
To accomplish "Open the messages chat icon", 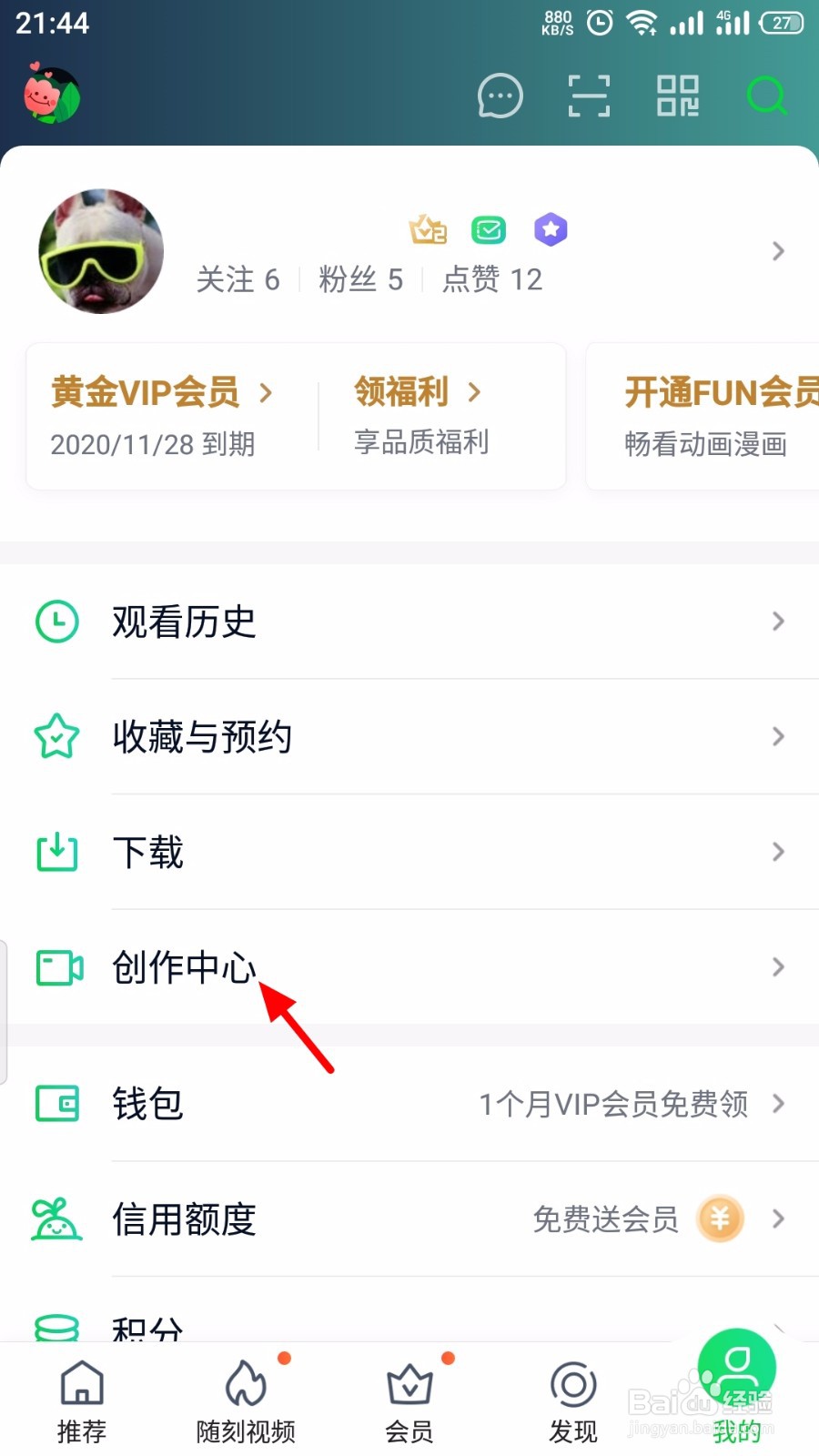I will (500, 96).
